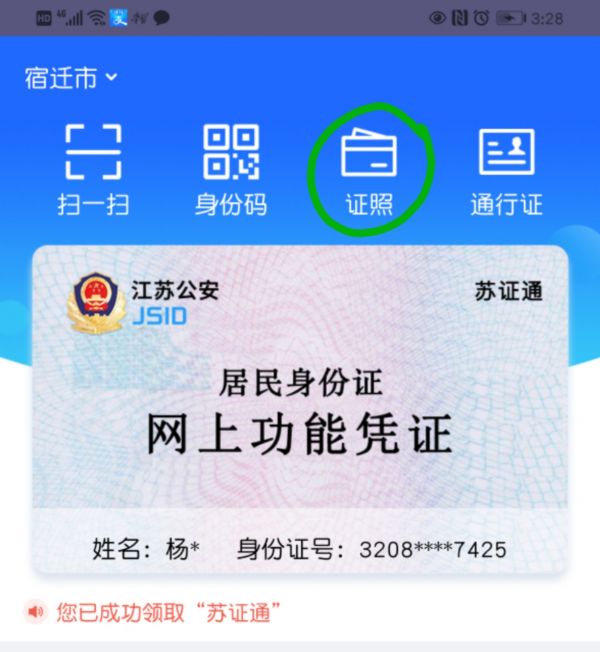
Task: Open the 扫一扫 scanner
Action: pos(93,168)
